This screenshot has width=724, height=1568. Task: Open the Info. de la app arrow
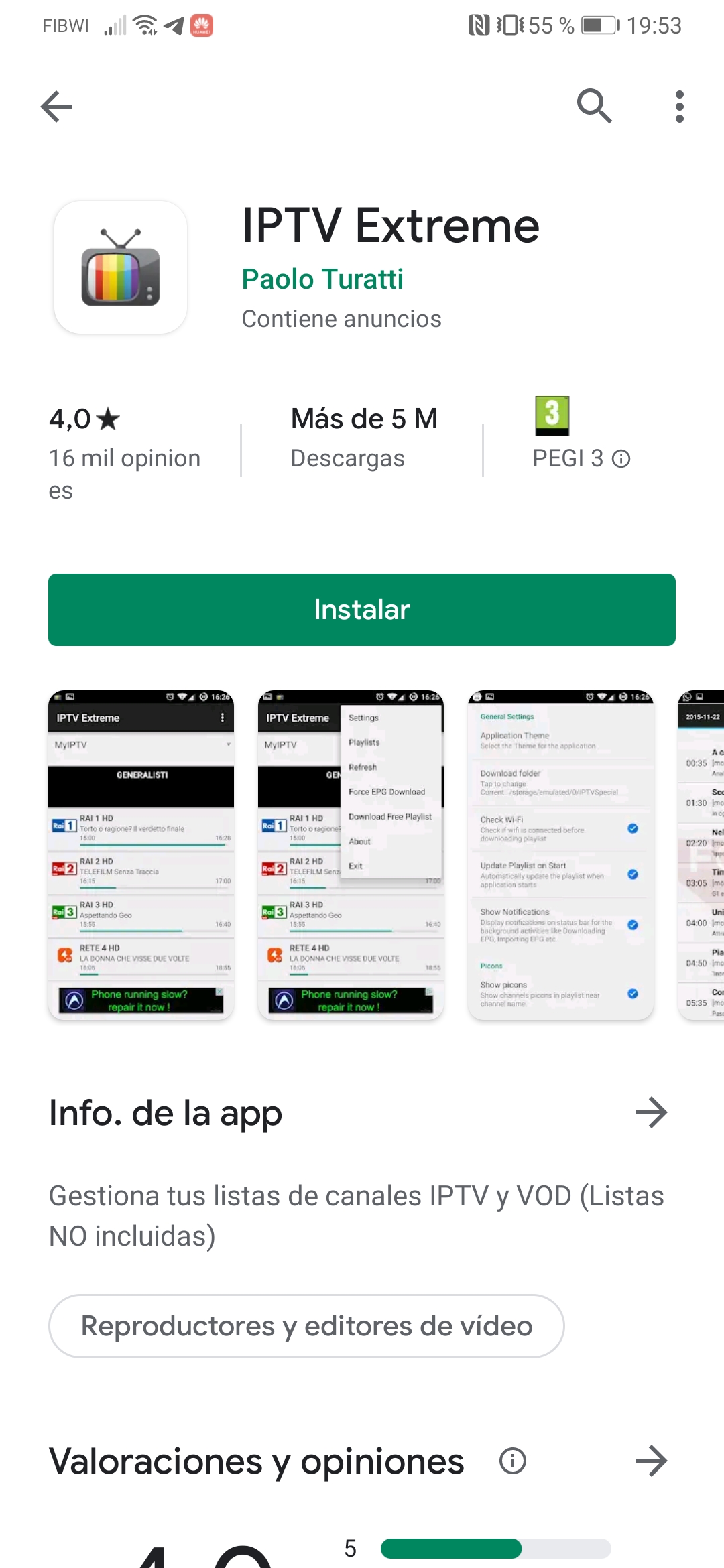click(651, 1113)
